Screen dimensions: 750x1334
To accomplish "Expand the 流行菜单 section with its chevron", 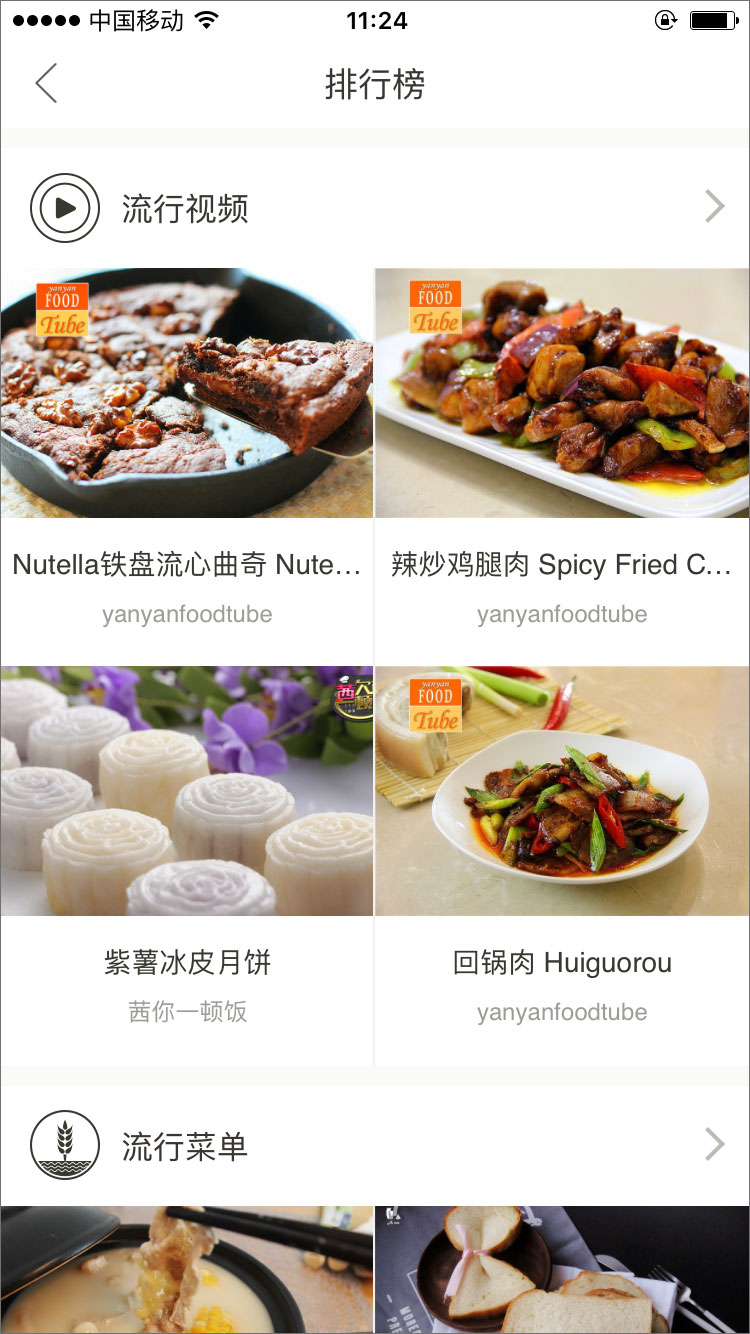I will click(713, 1145).
